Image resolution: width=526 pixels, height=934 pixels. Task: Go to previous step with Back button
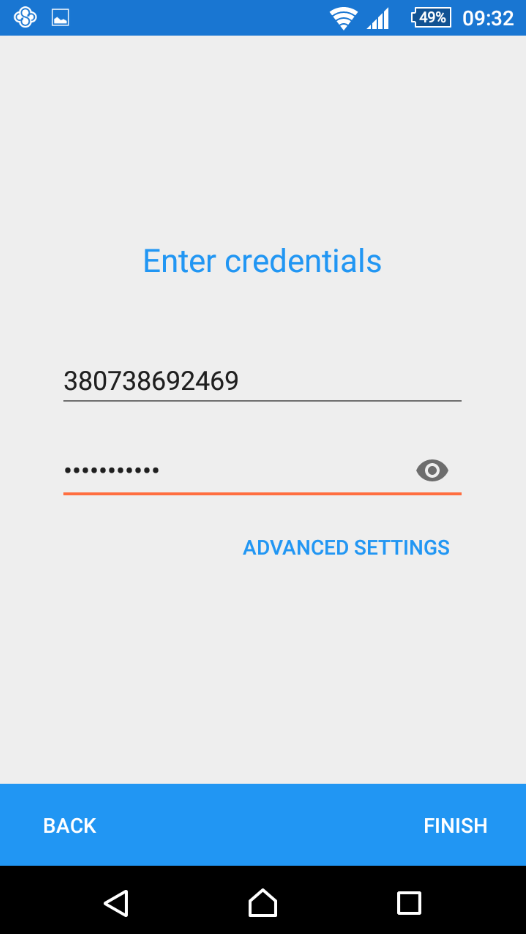70,826
